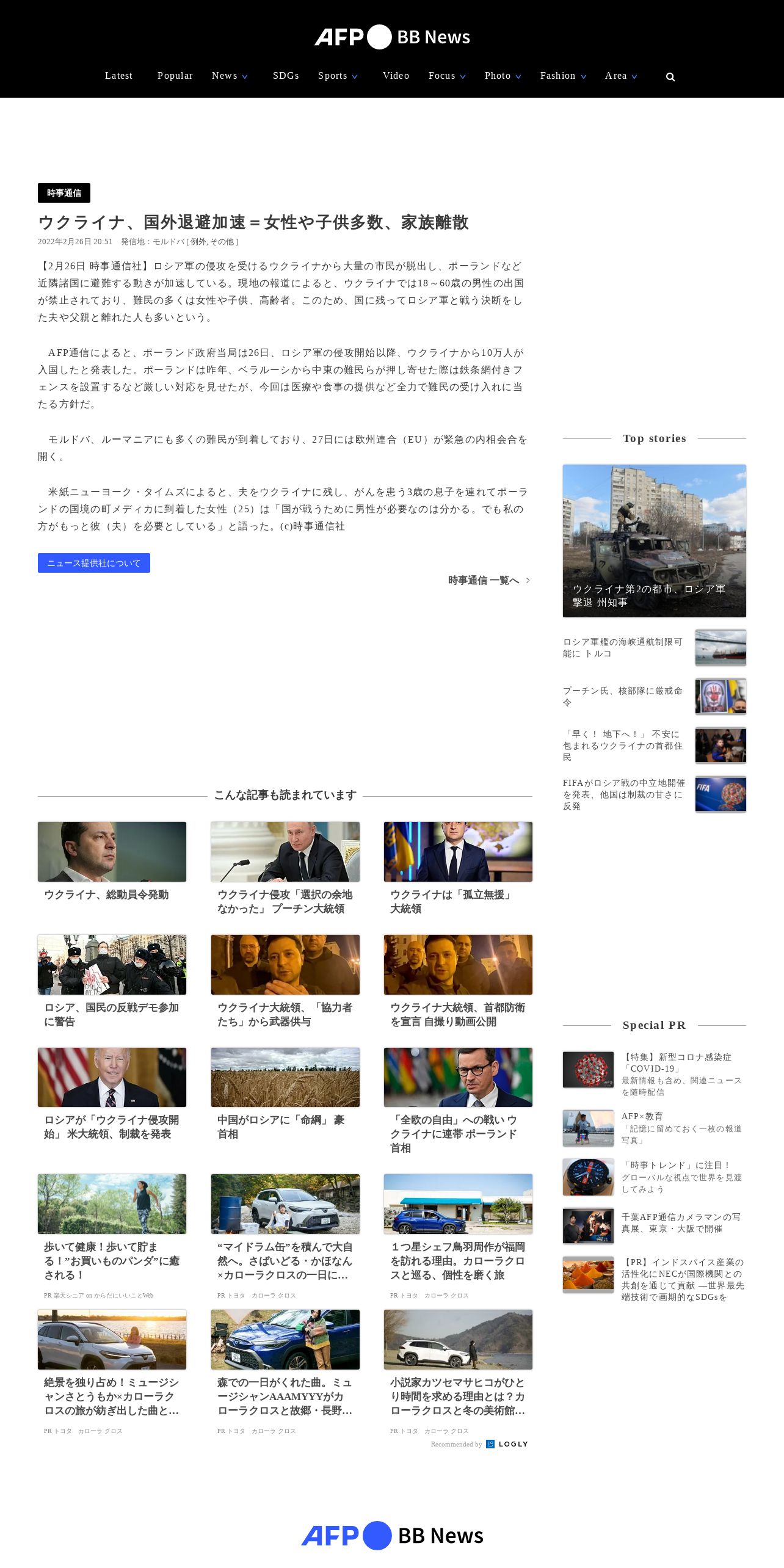Open article ロシア、国民の反戦デモ参加に警告
Viewport: 784px width, 1568px height.
coord(112,982)
